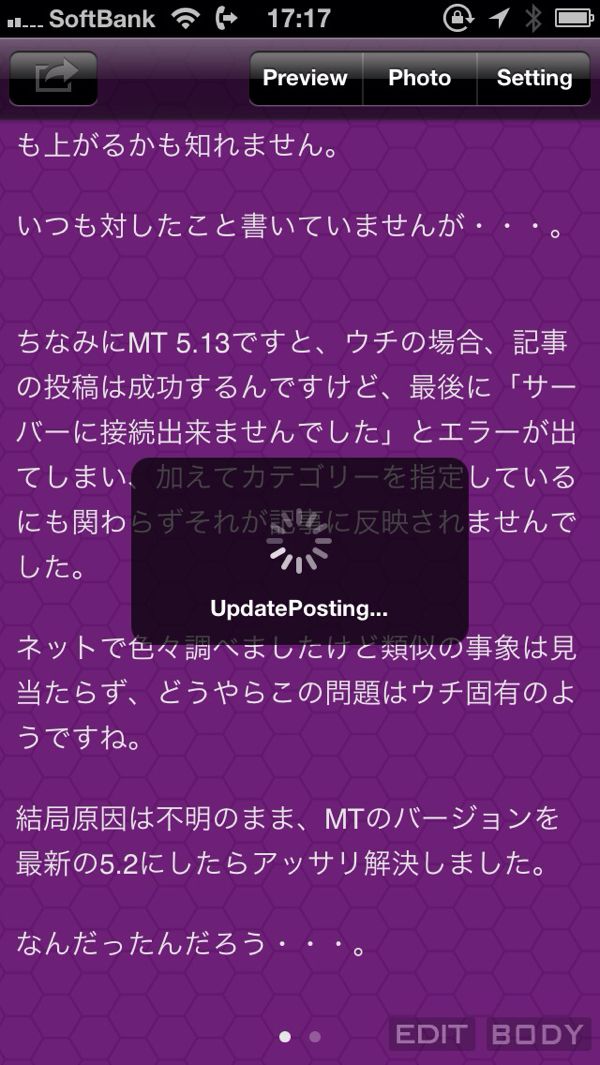Tap the share arrow button
The height and width of the screenshot is (1065, 600).
(x=53, y=78)
